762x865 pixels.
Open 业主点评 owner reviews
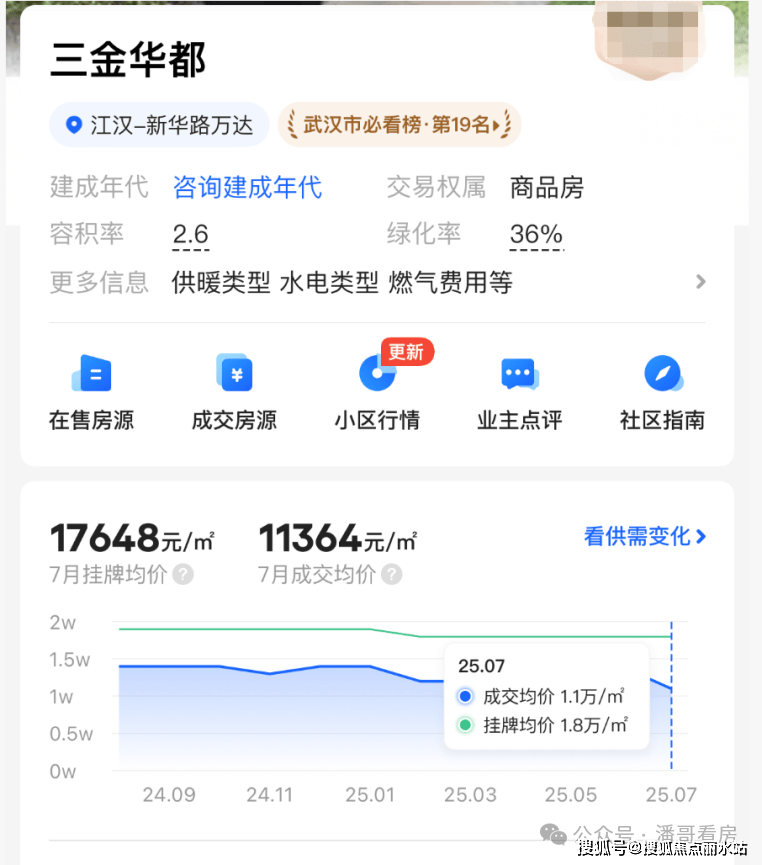click(519, 392)
